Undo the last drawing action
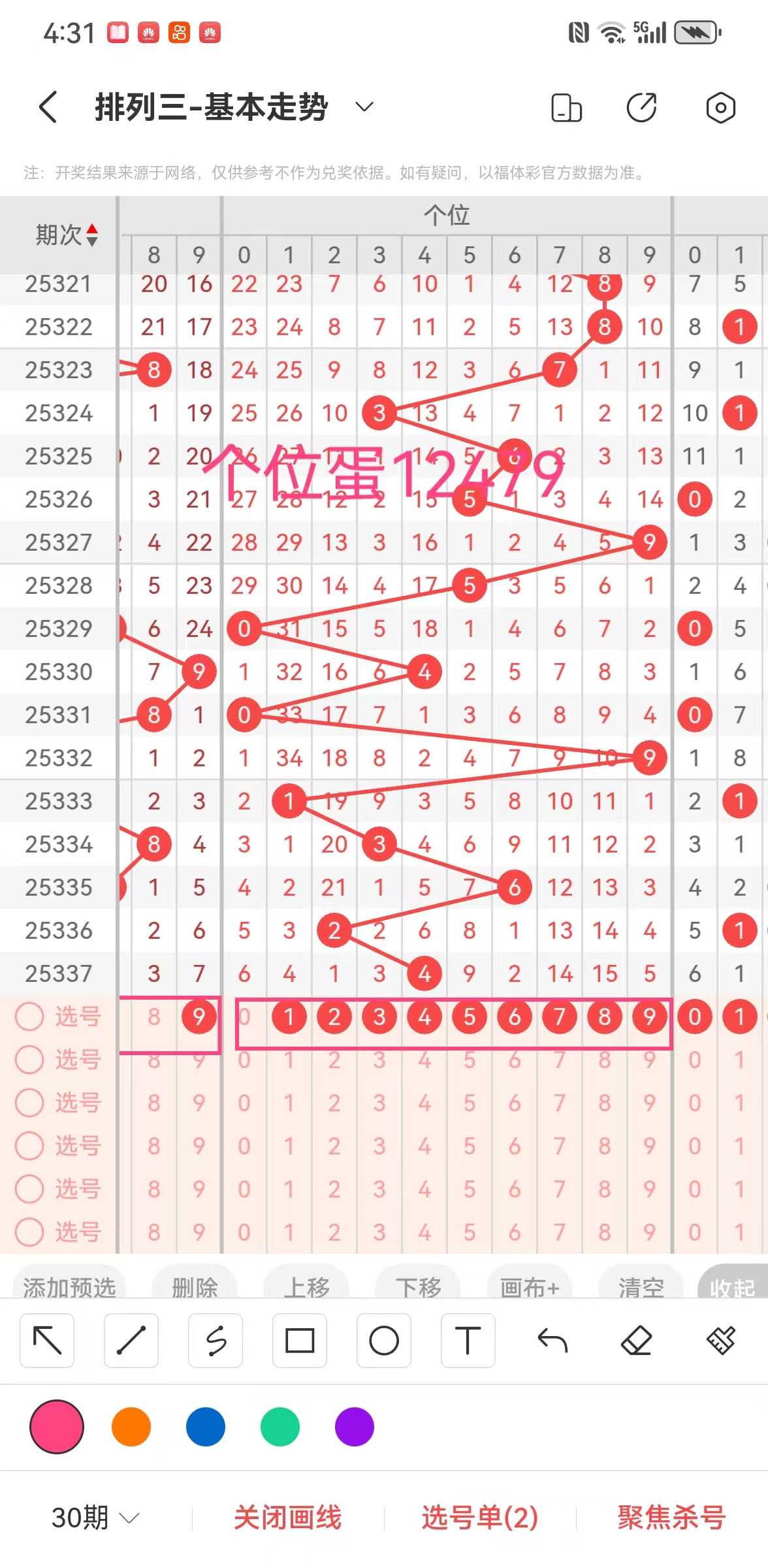The height and width of the screenshot is (1568, 768). pos(552,1341)
